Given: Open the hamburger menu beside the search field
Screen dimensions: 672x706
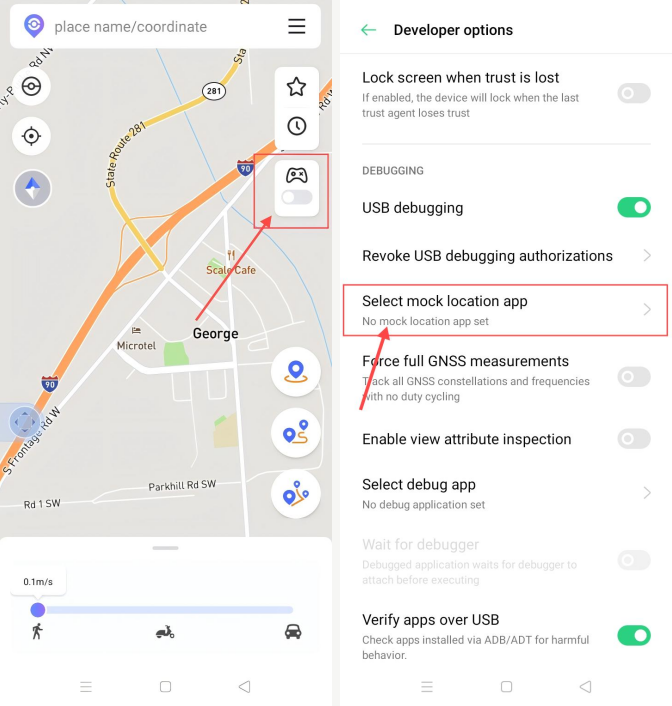Looking at the screenshot, I should (297, 27).
